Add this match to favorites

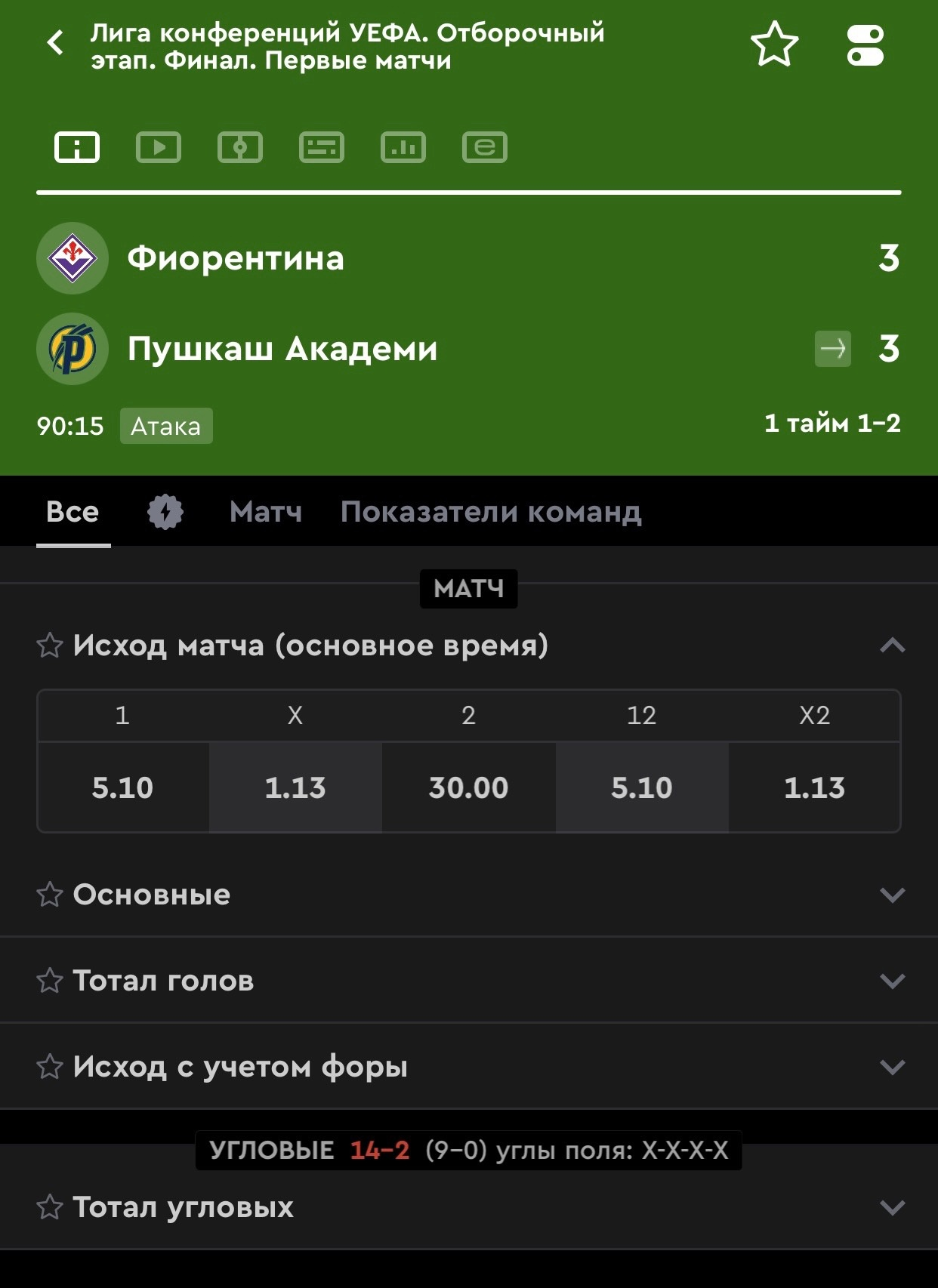774,45
